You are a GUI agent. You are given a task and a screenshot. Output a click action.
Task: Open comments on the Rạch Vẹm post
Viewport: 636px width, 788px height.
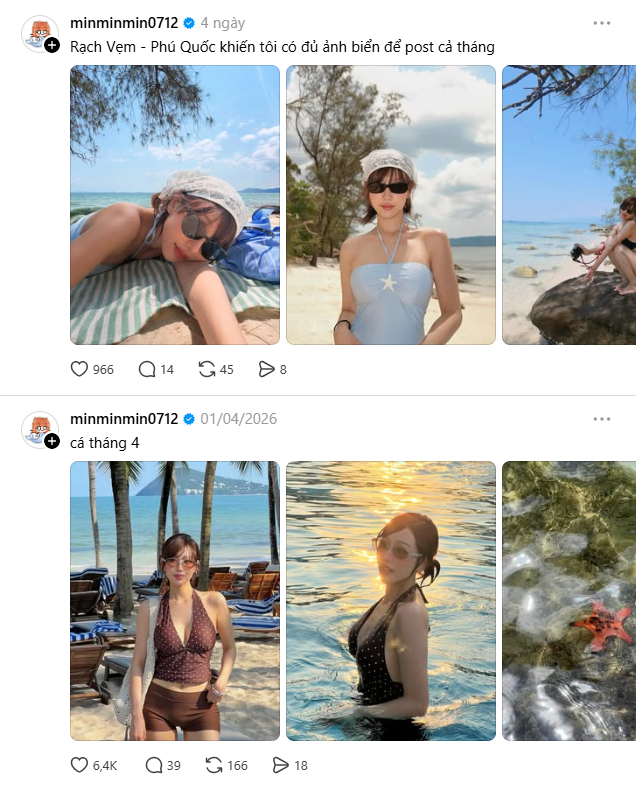click(x=147, y=369)
